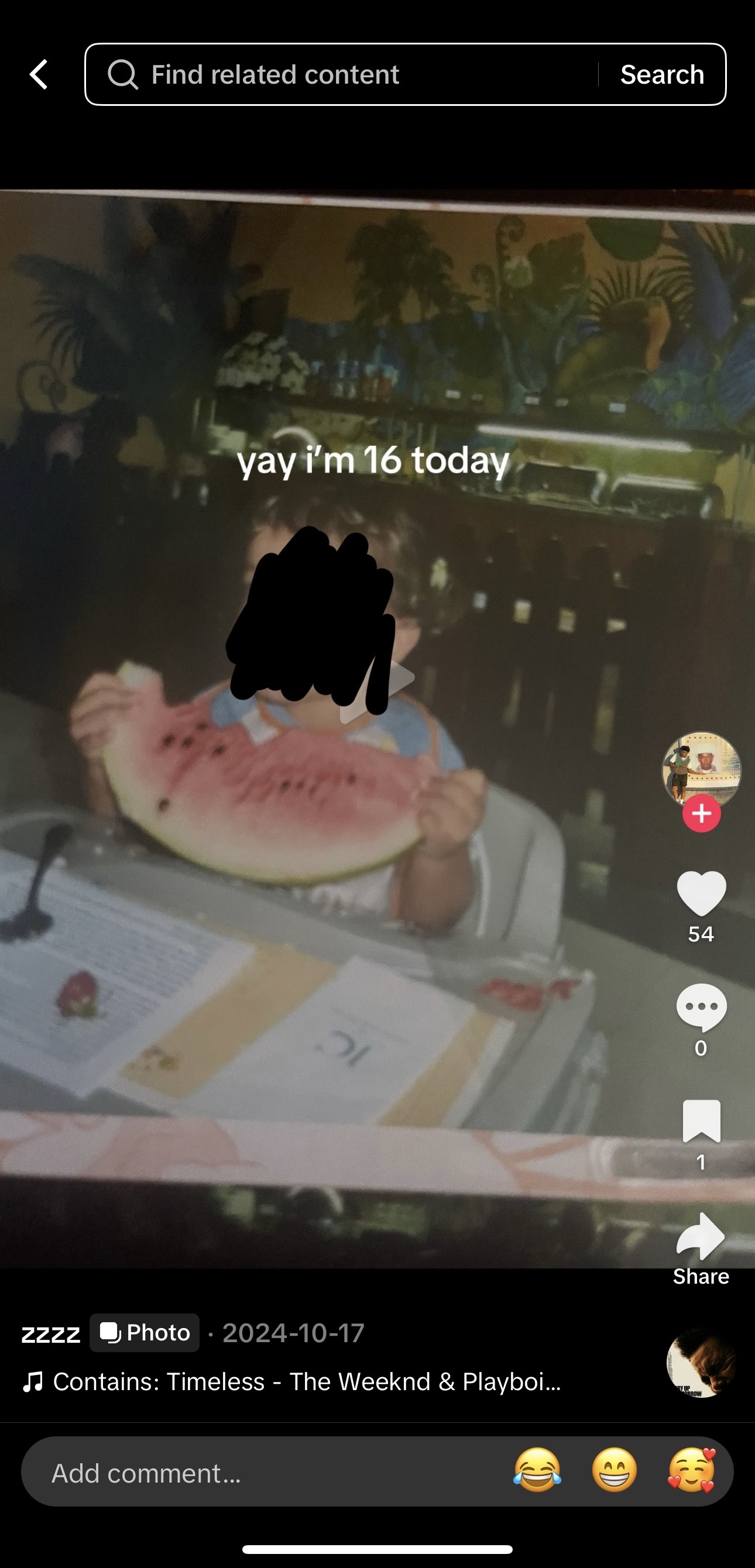Insert the laughing-crying emoji
This screenshot has width=755, height=1568.
pyautogui.click(x=537, y=1471)
